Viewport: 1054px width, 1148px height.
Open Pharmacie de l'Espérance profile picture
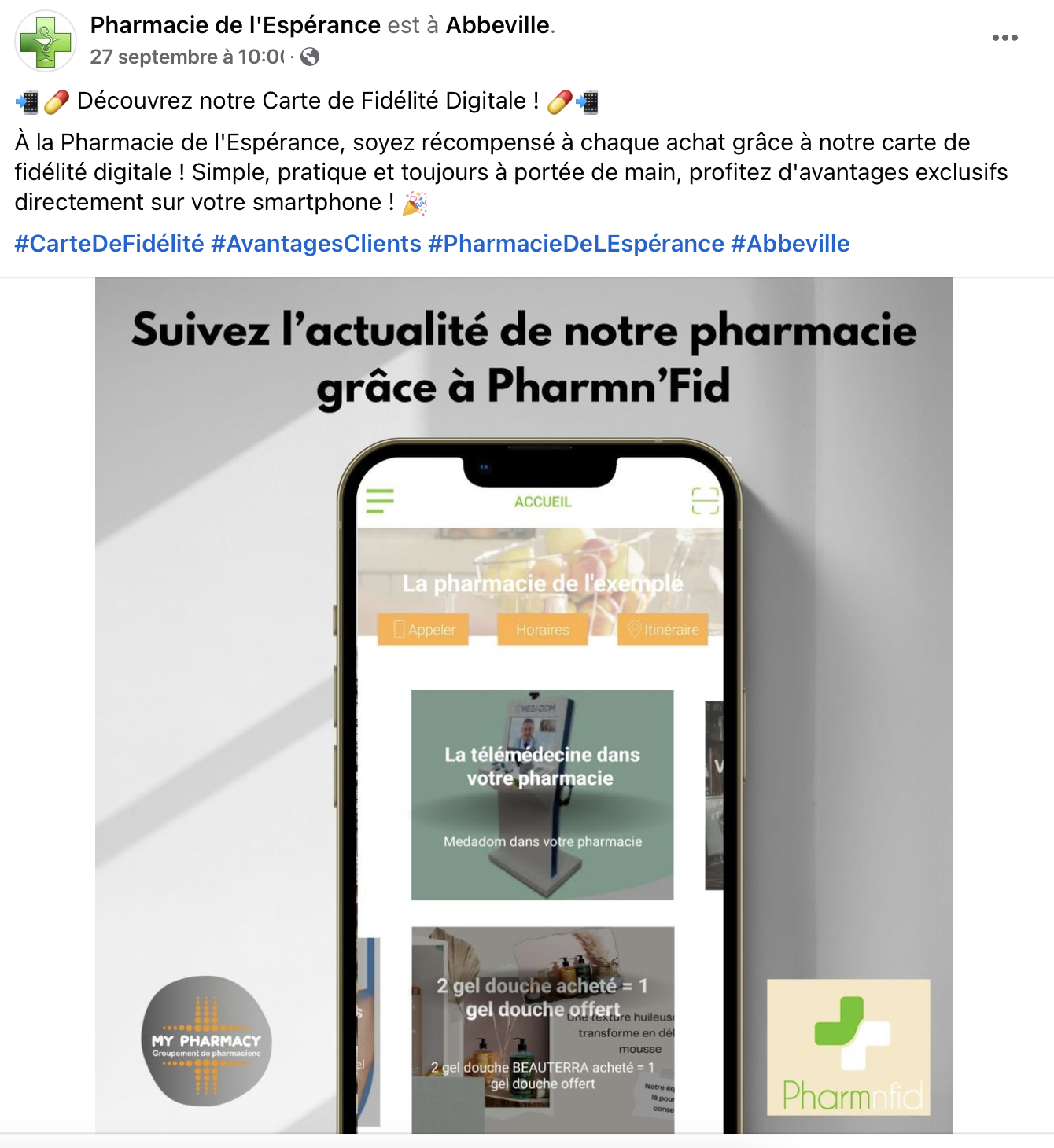(46, 41)
